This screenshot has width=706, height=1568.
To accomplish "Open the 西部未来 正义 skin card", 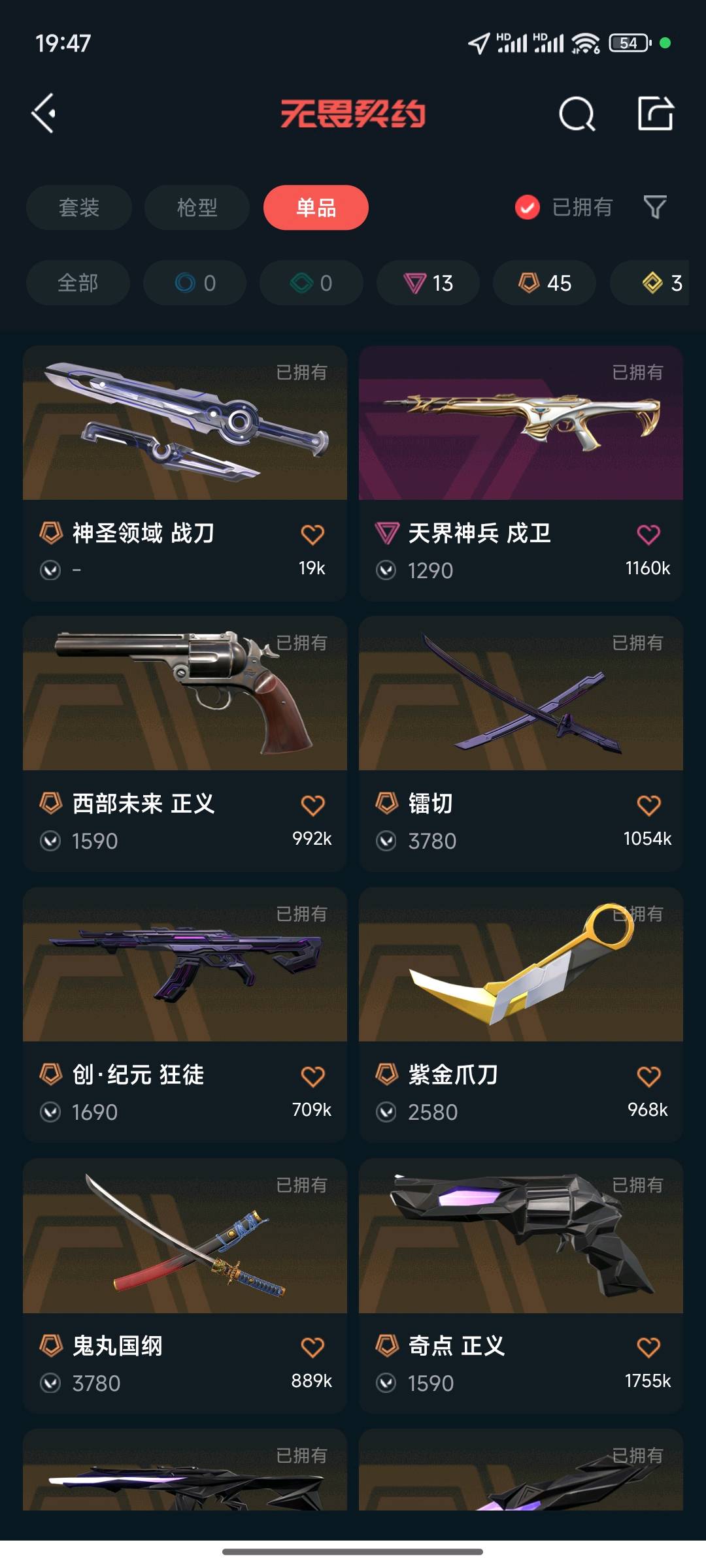I will pyautogui.click(x=185, y=744).
